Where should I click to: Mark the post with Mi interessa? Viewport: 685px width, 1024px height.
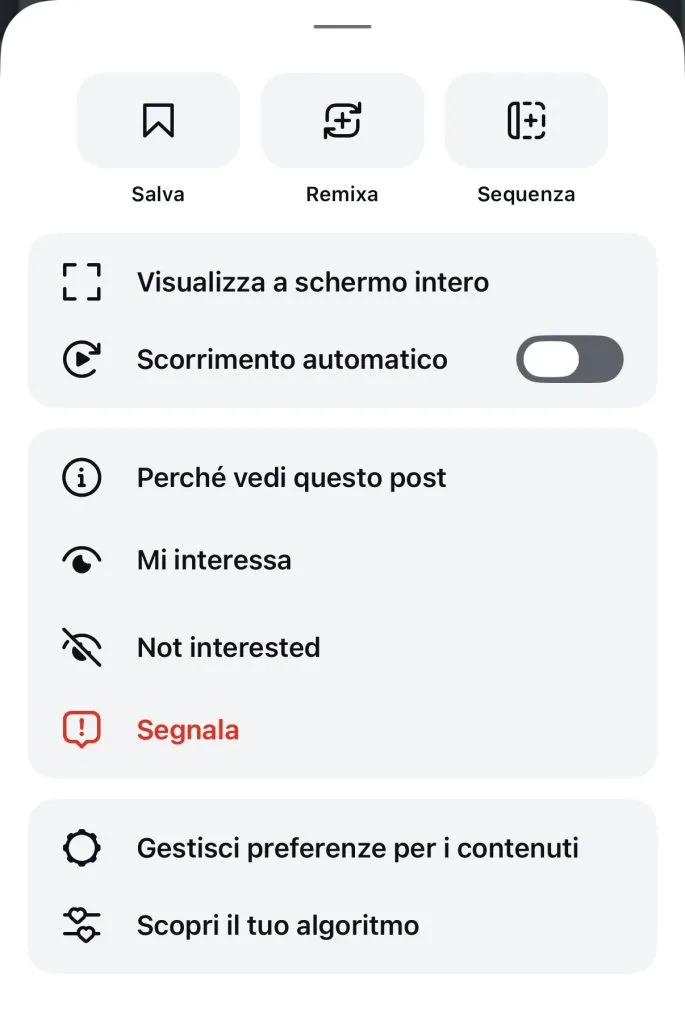tap(214, 560)
